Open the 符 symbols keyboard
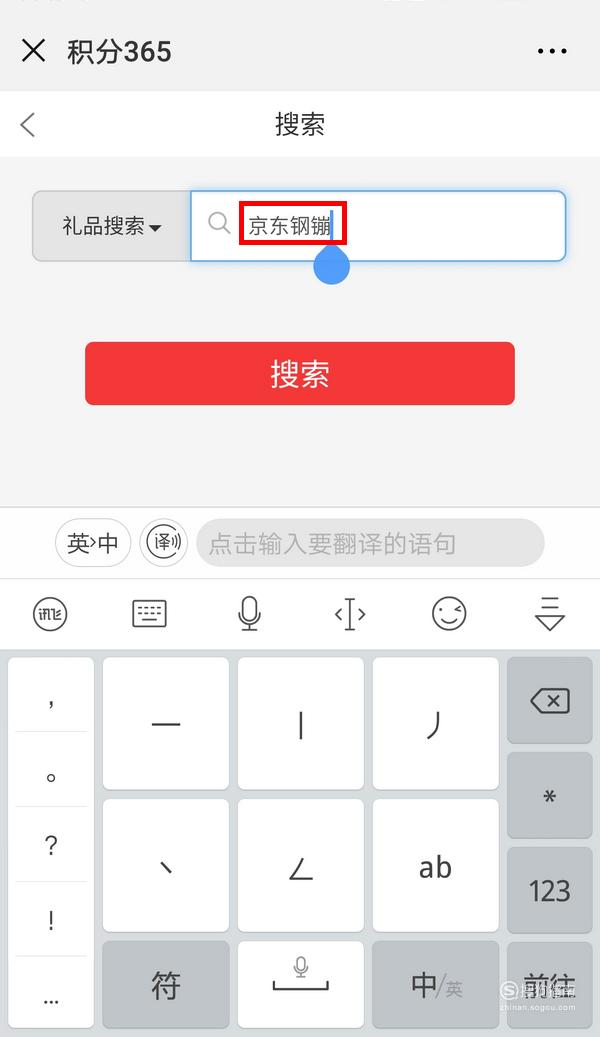 coord(165,985)
